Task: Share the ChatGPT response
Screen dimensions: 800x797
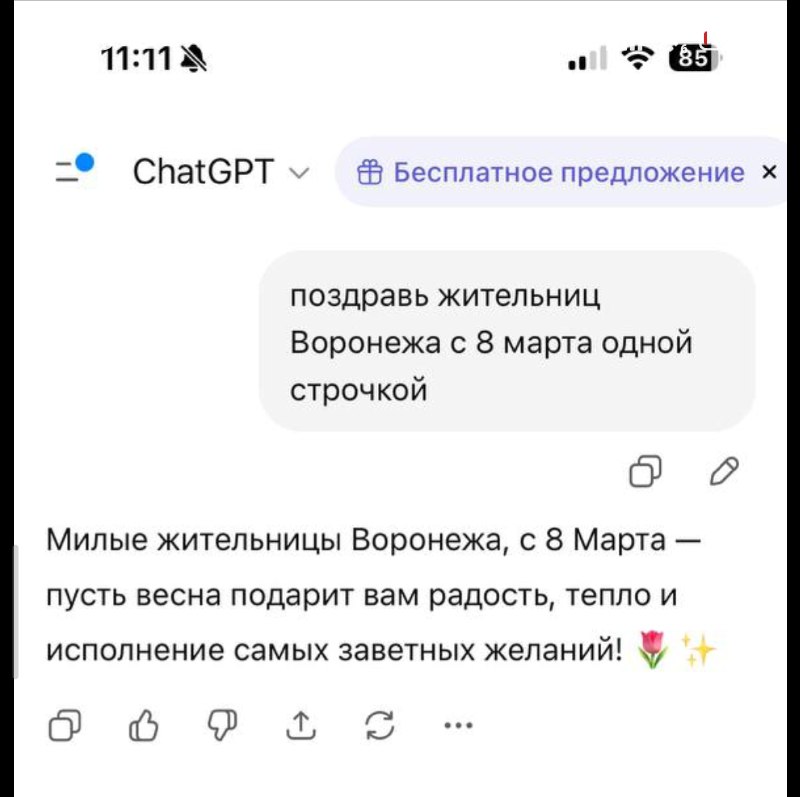Action: coord(301,725)
